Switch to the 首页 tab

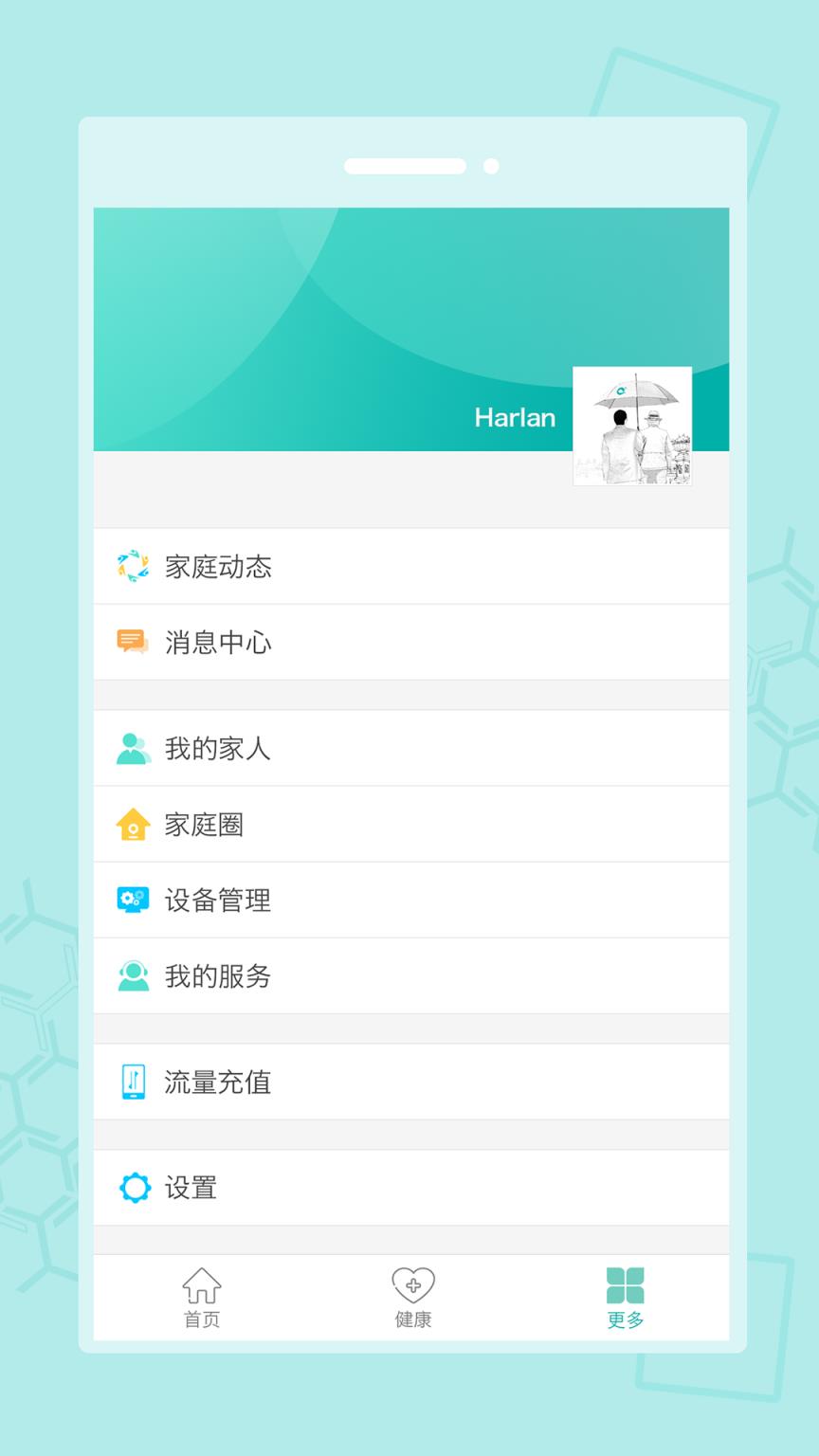(x=202, y=1297)
